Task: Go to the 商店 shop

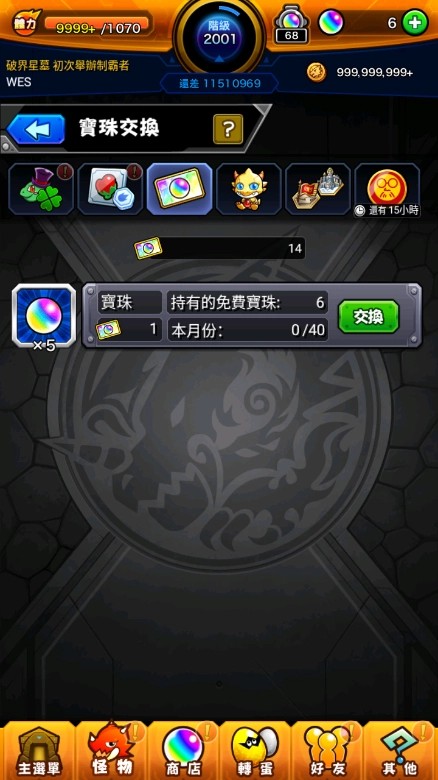Action: pos(183,751)
